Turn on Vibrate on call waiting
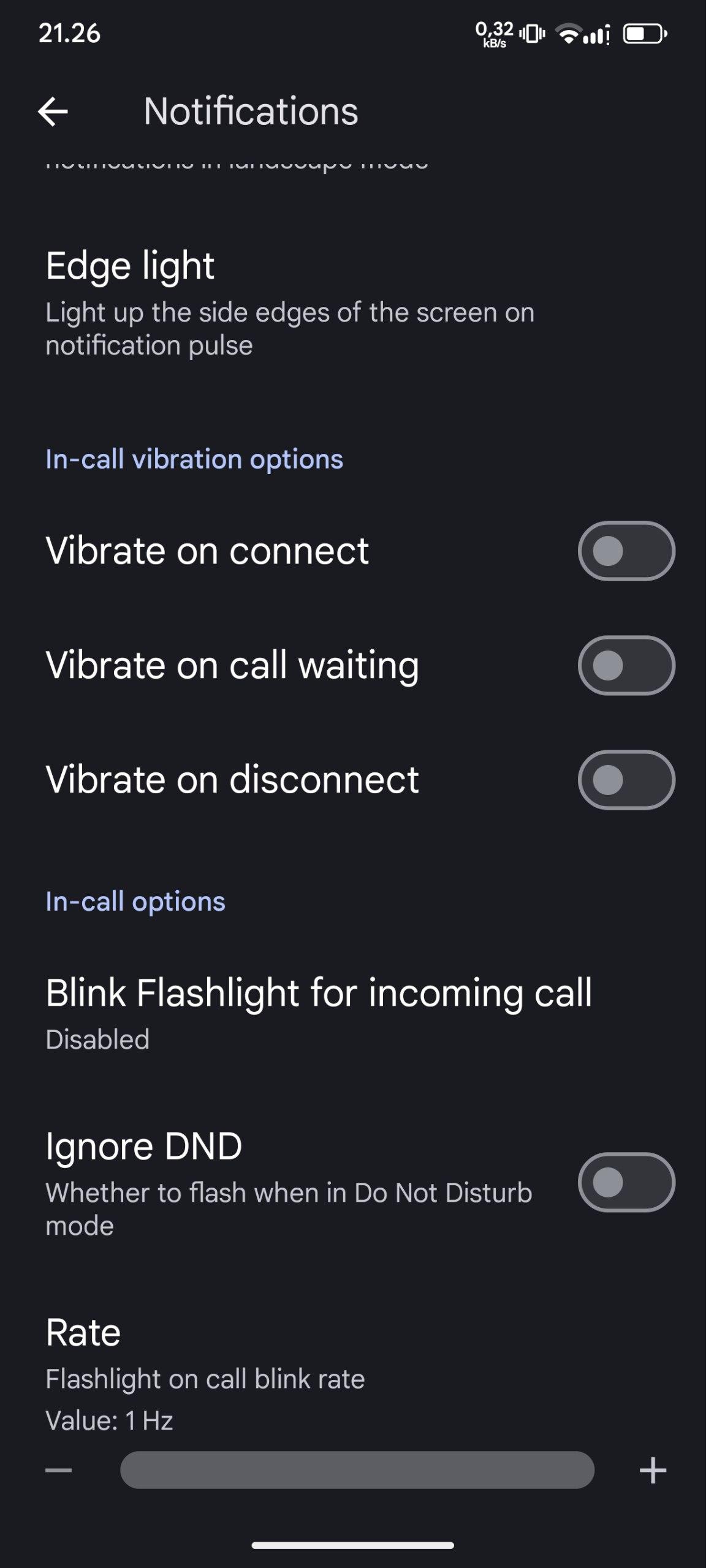Screen dimensions: 706x1568 coord(626,665)
